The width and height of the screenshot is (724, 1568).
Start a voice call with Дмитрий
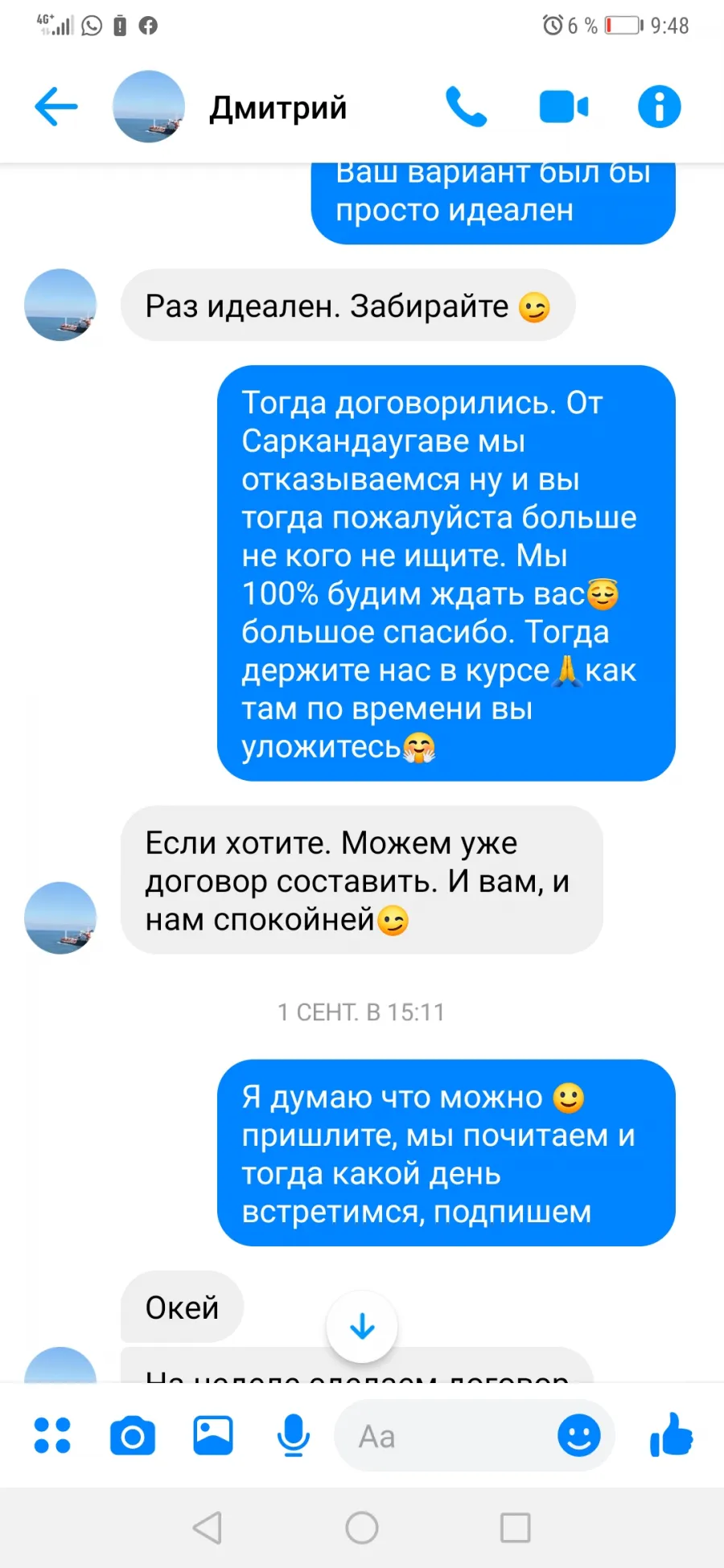467,107
